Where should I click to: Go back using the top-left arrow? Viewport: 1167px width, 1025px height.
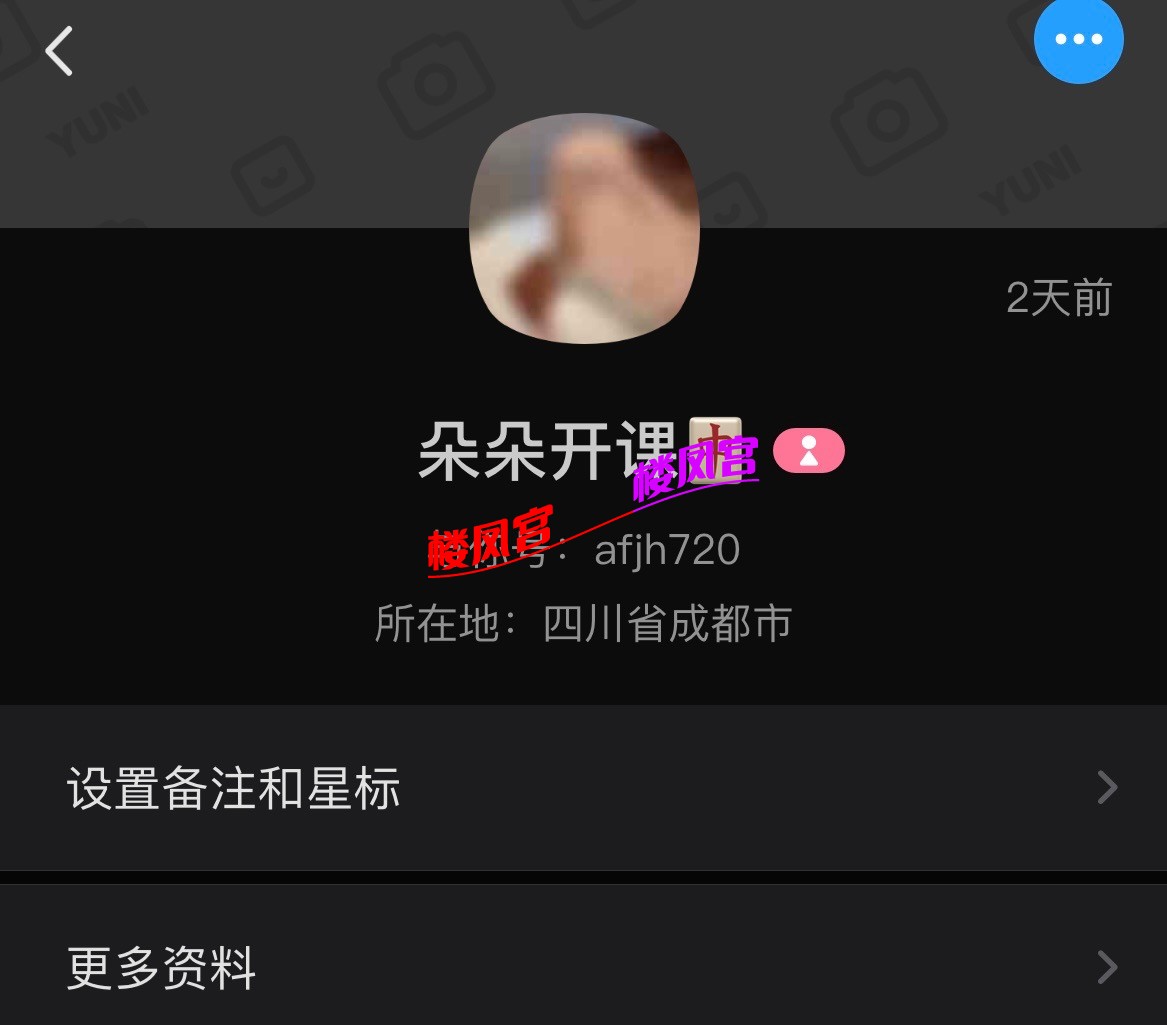click(x=60, y=51)
